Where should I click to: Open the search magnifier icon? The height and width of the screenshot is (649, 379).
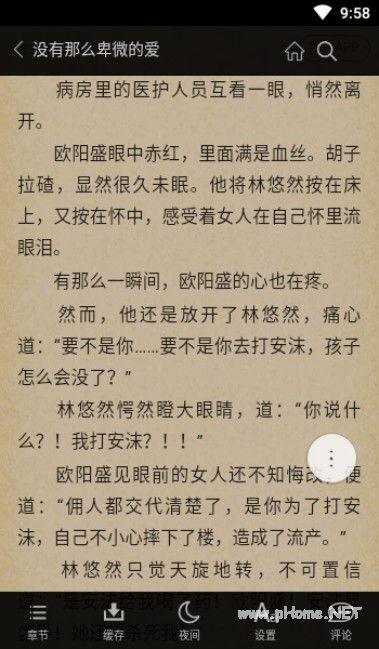(x=326, y=51)
